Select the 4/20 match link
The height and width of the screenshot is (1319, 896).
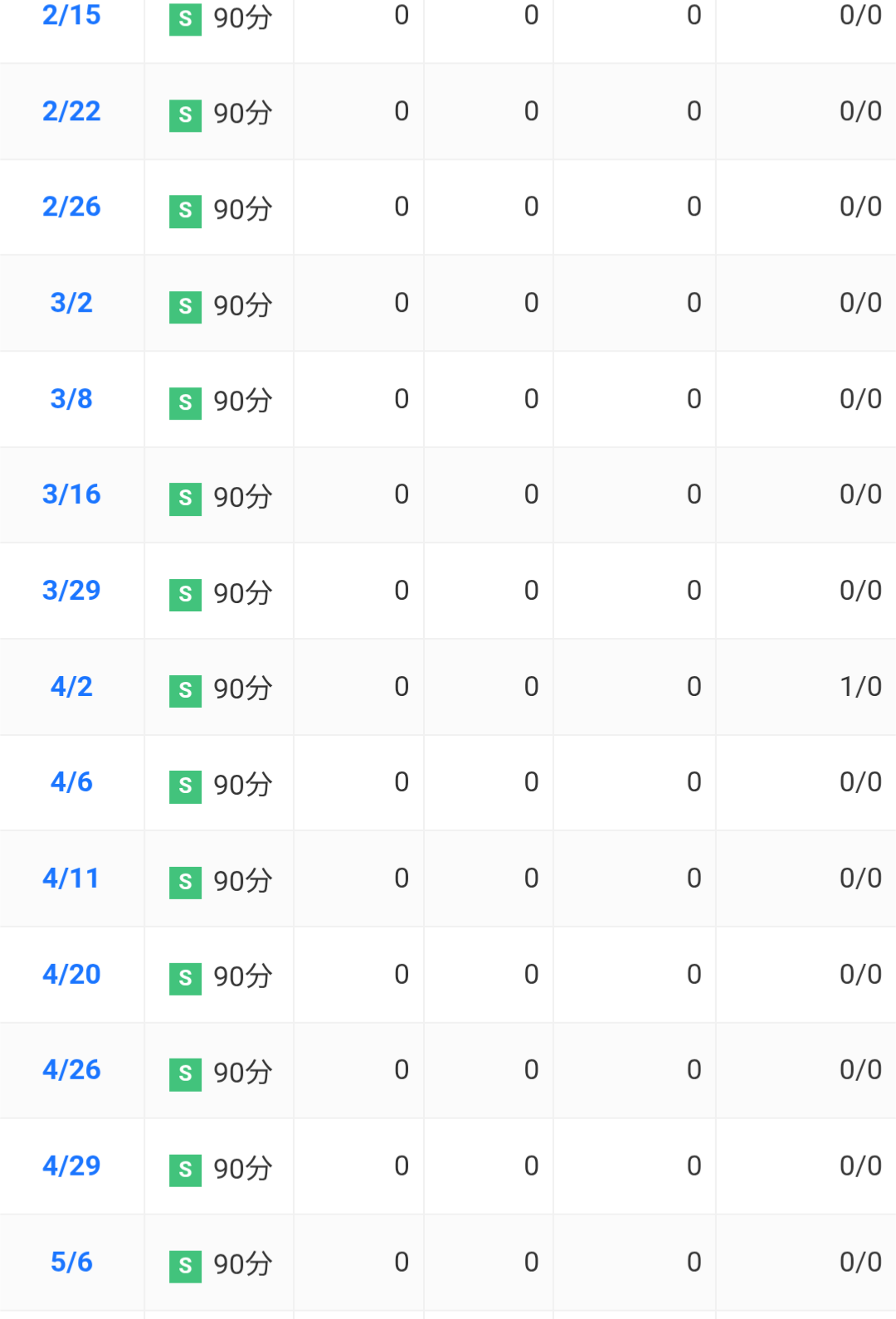click(x=71, y=975)
